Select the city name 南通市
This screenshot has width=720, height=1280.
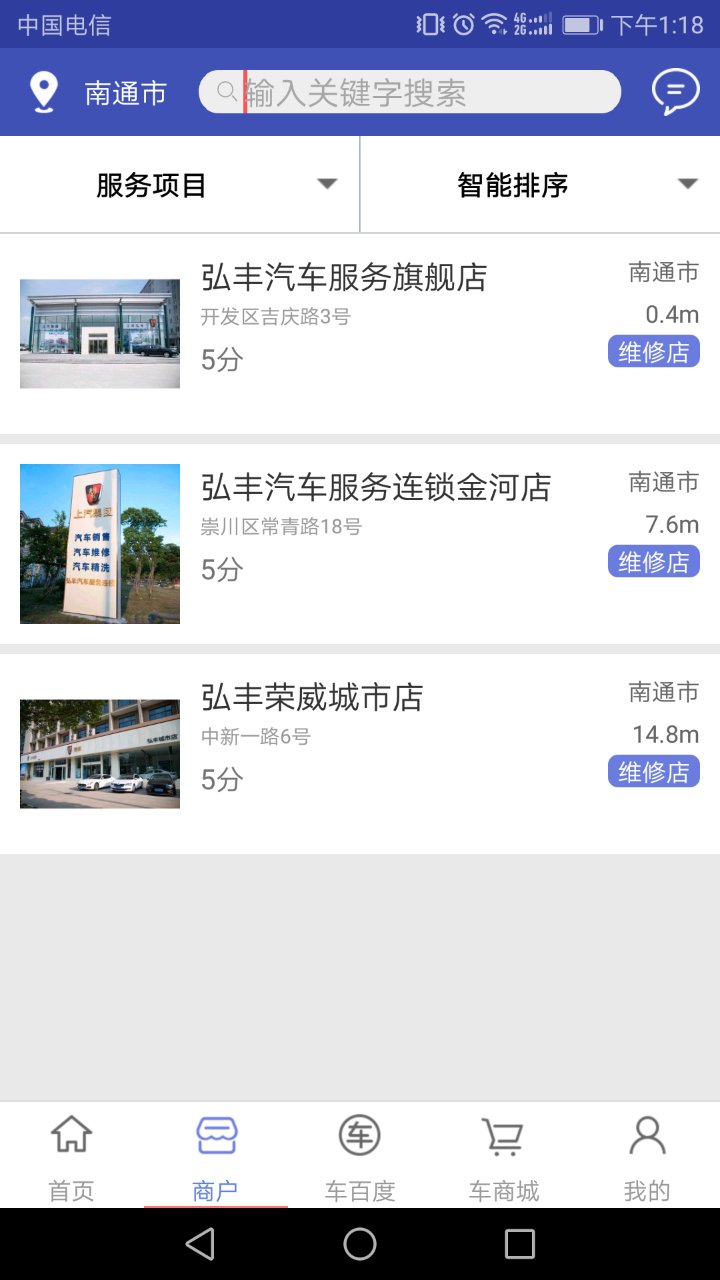point(123,91)
